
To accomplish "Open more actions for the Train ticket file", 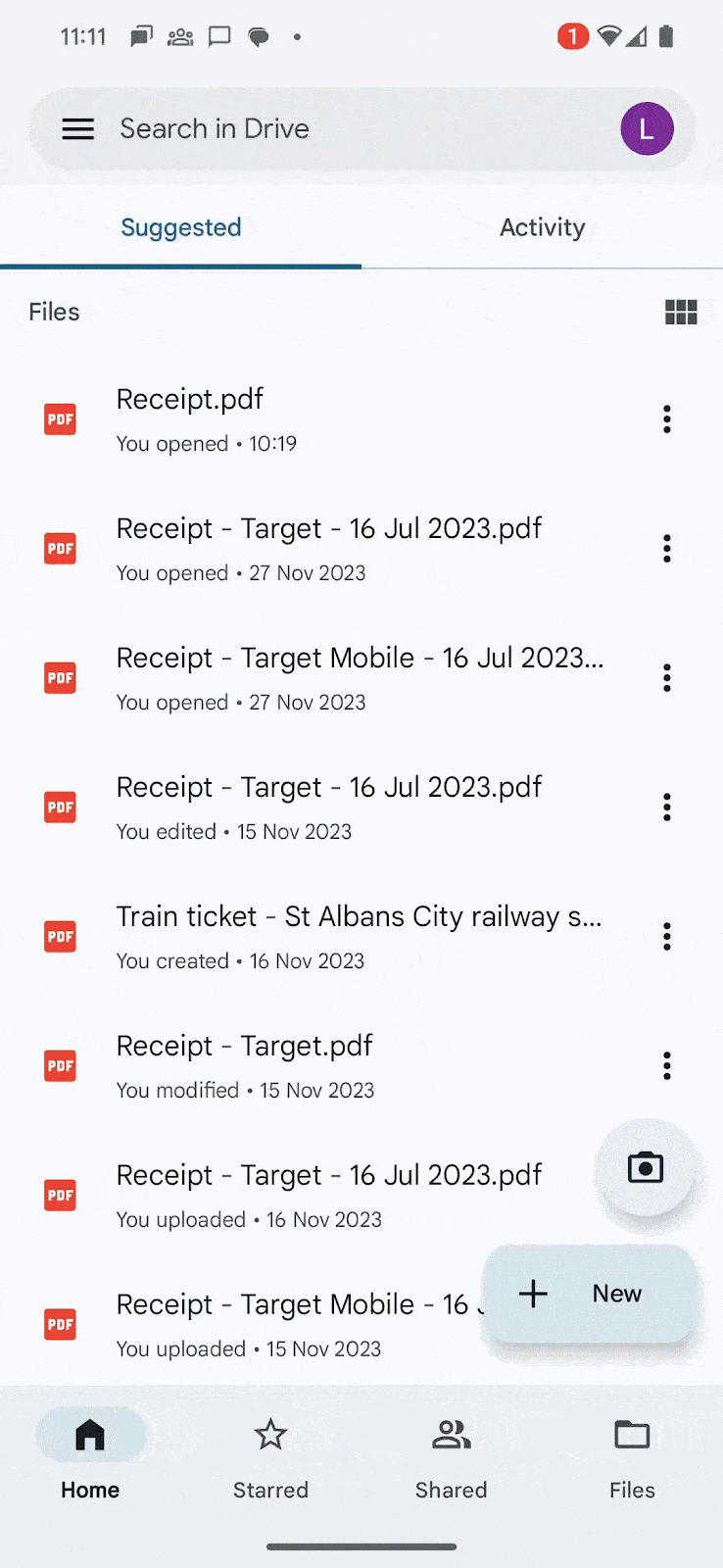I will (667, 937).
